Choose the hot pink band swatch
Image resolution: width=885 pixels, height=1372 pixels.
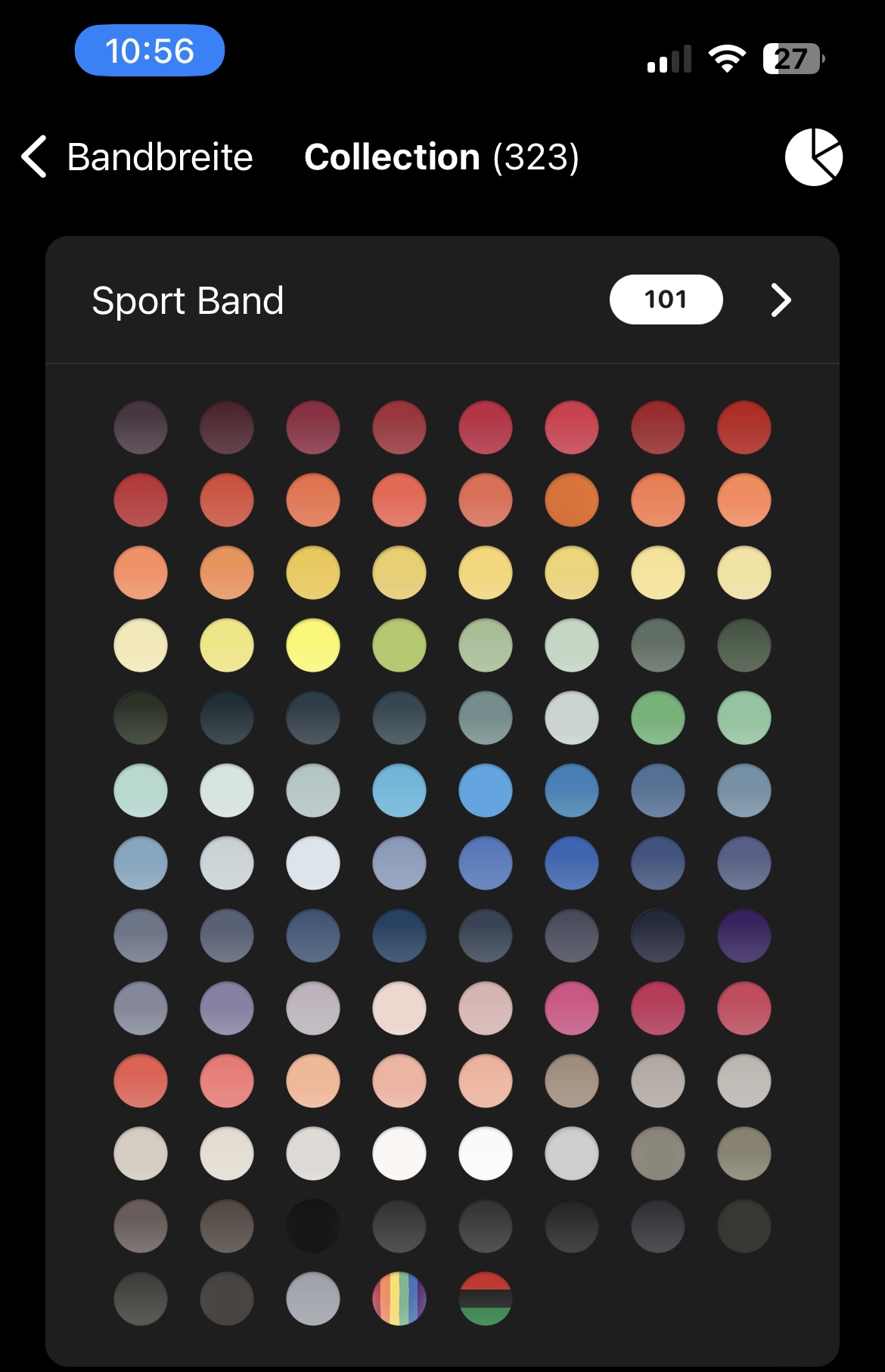[572, 1008]
